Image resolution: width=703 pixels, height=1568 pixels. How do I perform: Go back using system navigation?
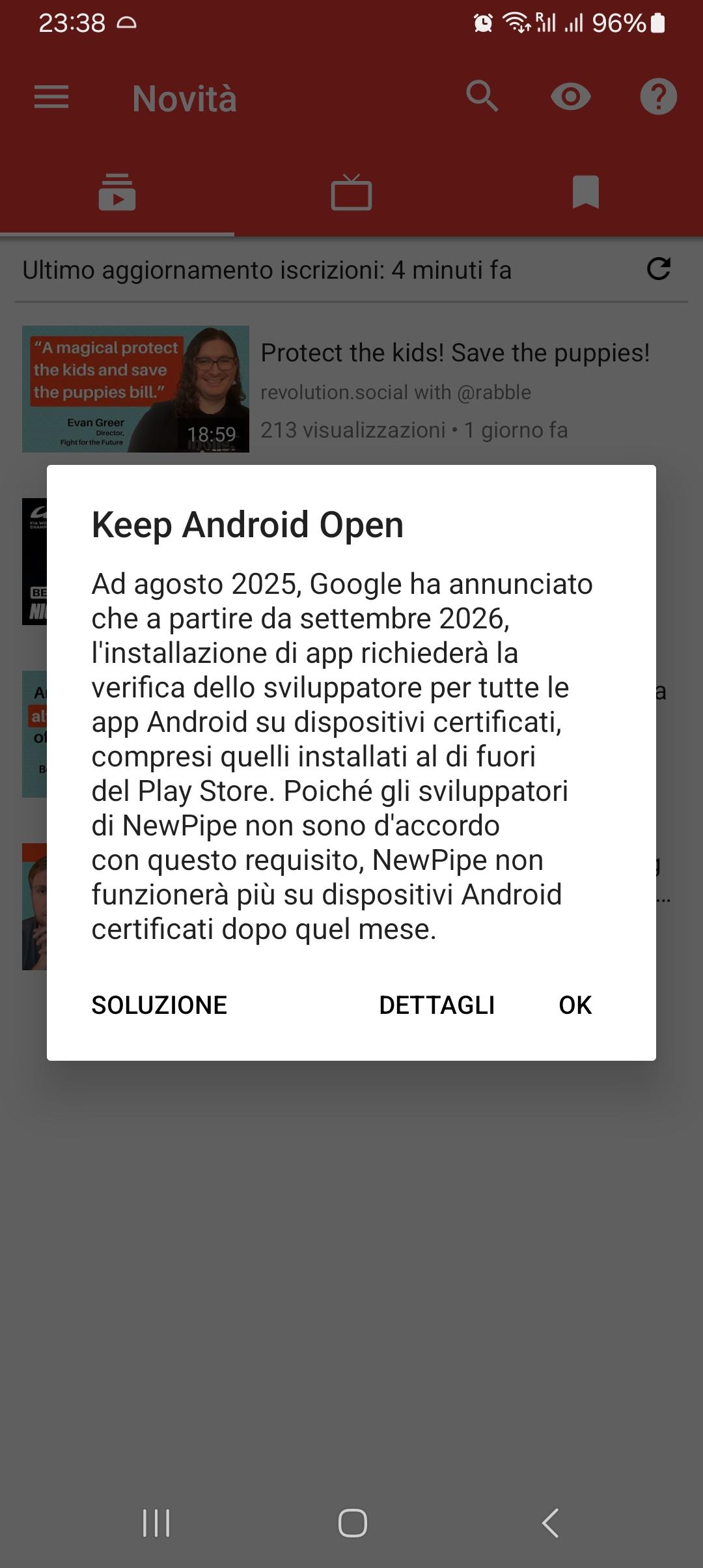(550, 1522)
